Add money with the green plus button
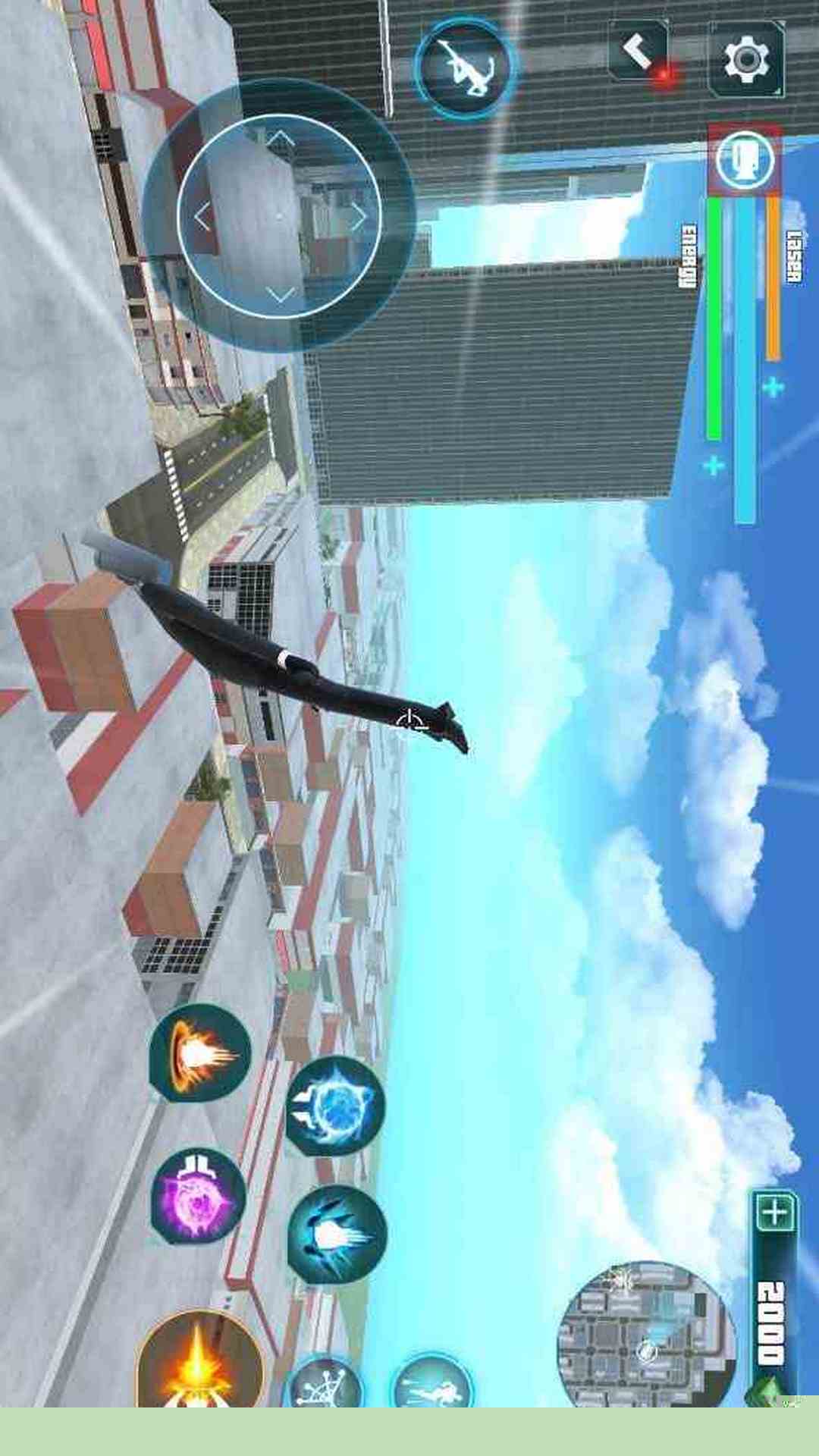 point(774,1213)
